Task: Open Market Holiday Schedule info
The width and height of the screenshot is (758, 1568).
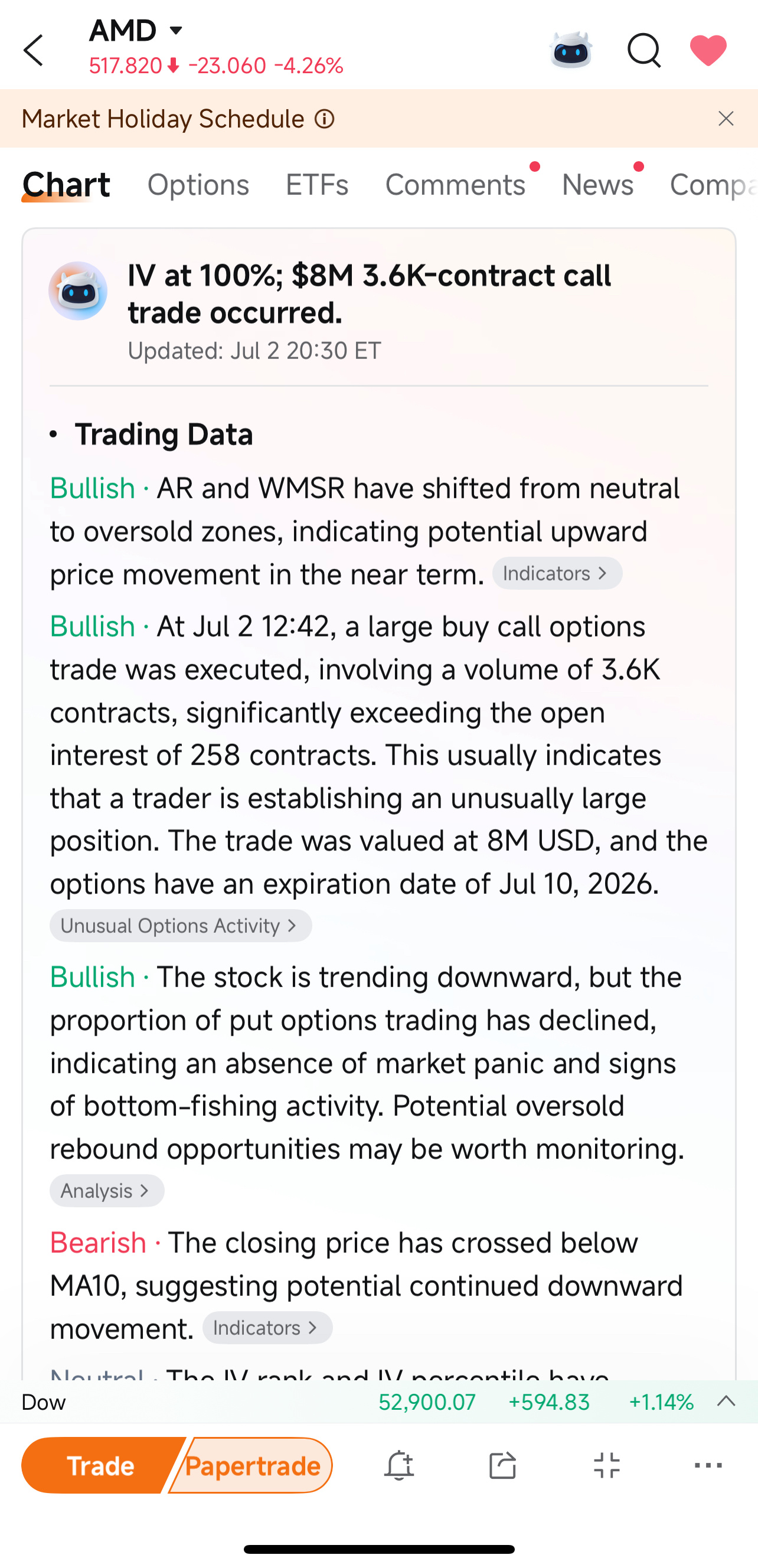Action: (325, 119)
